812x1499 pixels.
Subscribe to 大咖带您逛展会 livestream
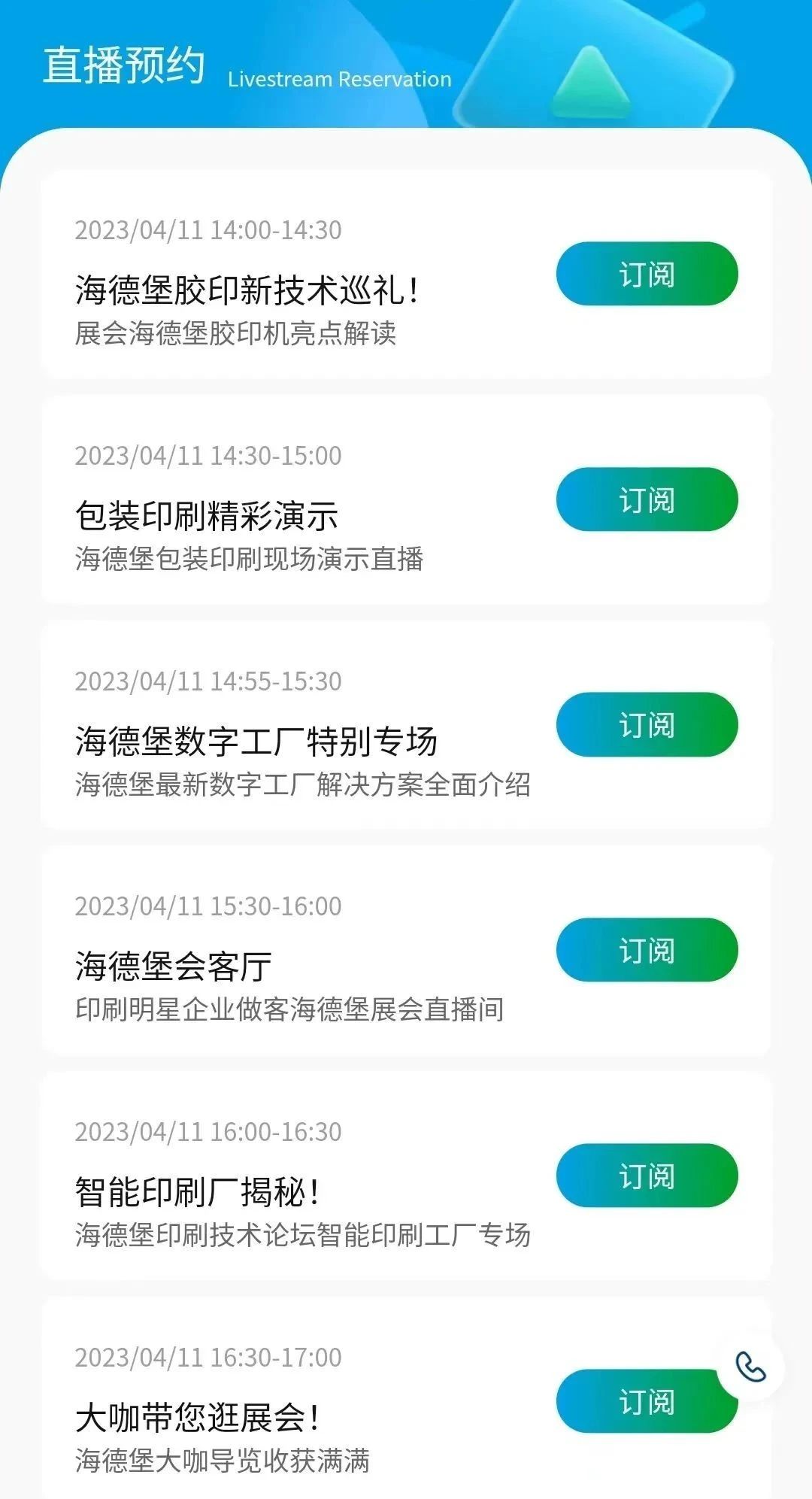(648, 1400)
